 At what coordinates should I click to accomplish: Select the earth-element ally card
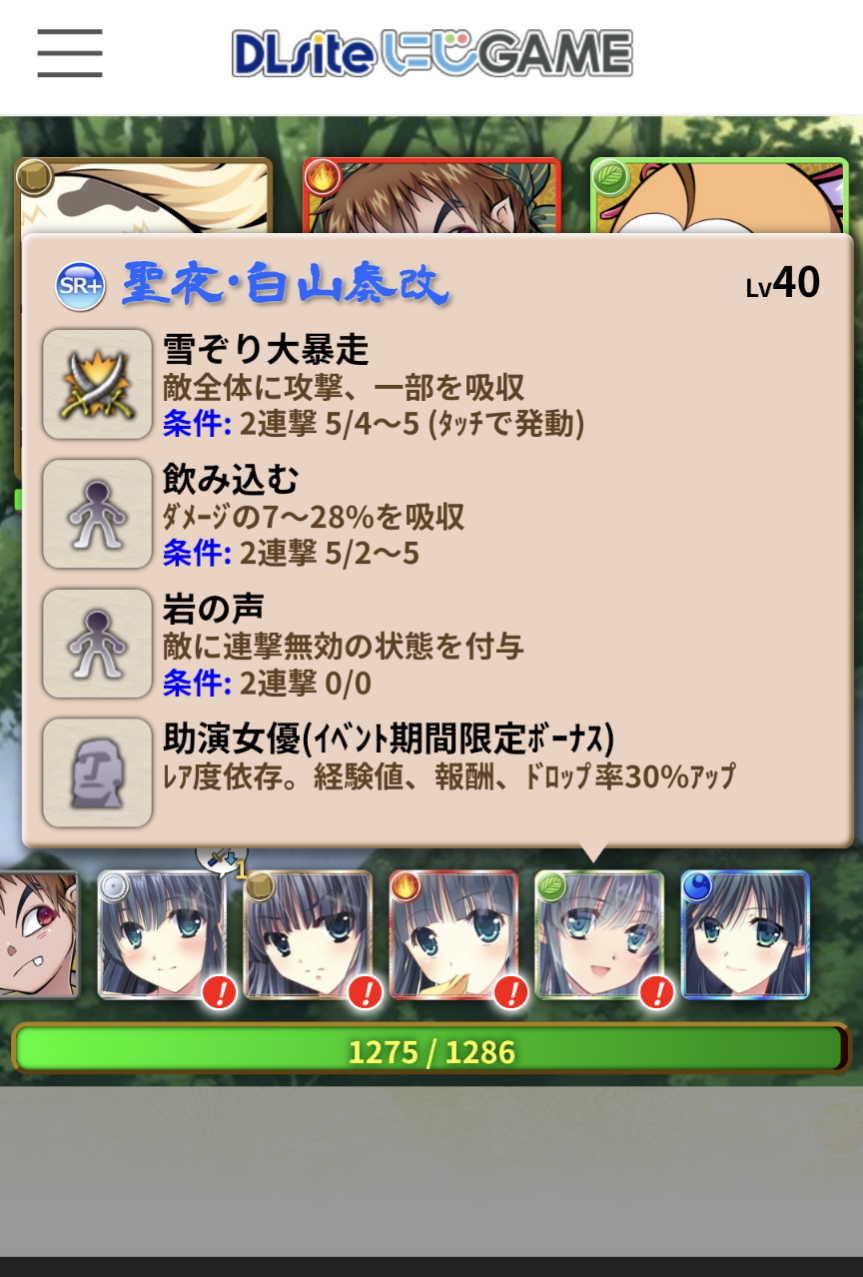[x=308, y=935]
